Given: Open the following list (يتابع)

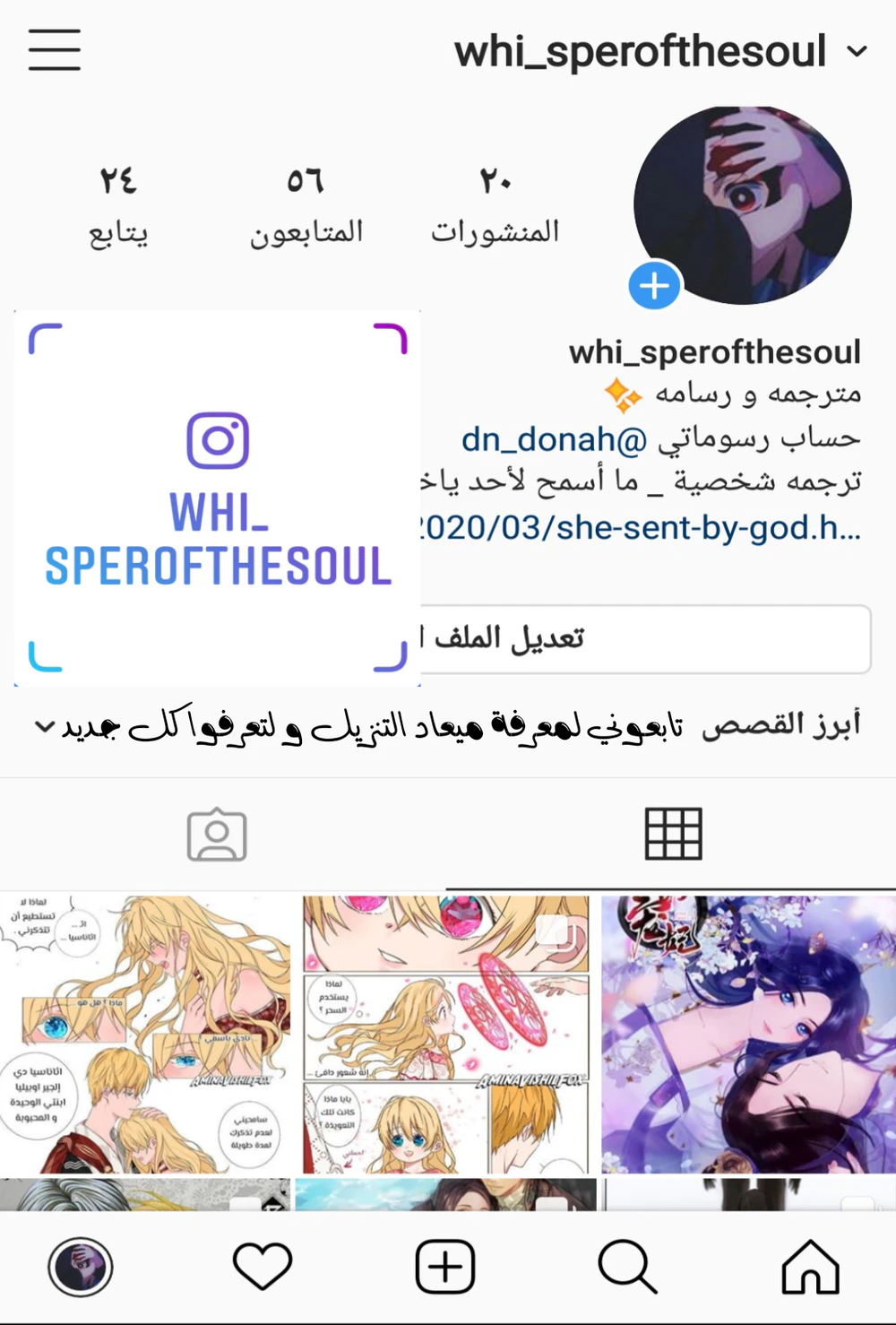Looking at the screenshot, I should tap(117, 207).
